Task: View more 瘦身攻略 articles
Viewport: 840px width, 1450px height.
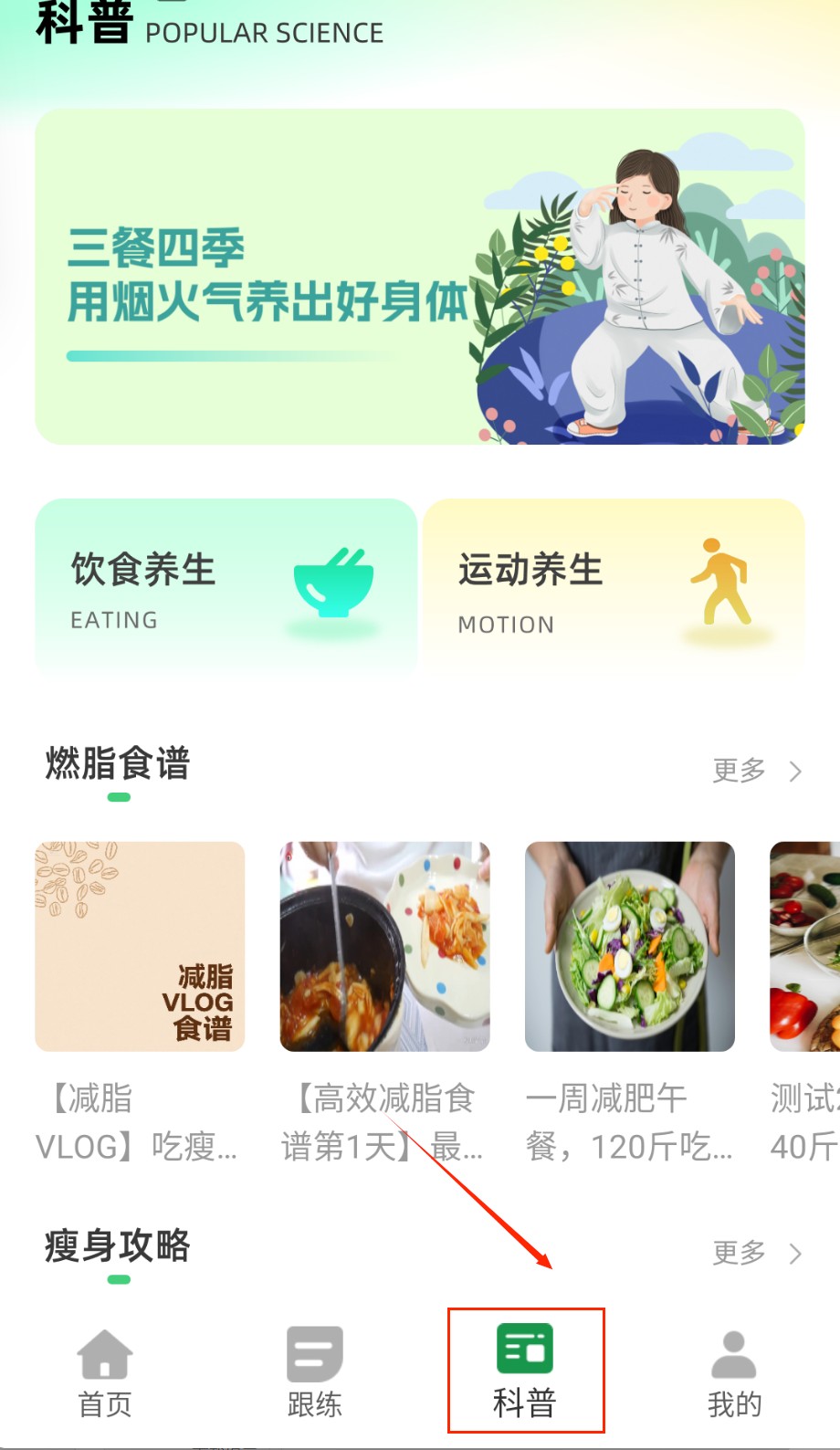Action: pos(757,1253)
